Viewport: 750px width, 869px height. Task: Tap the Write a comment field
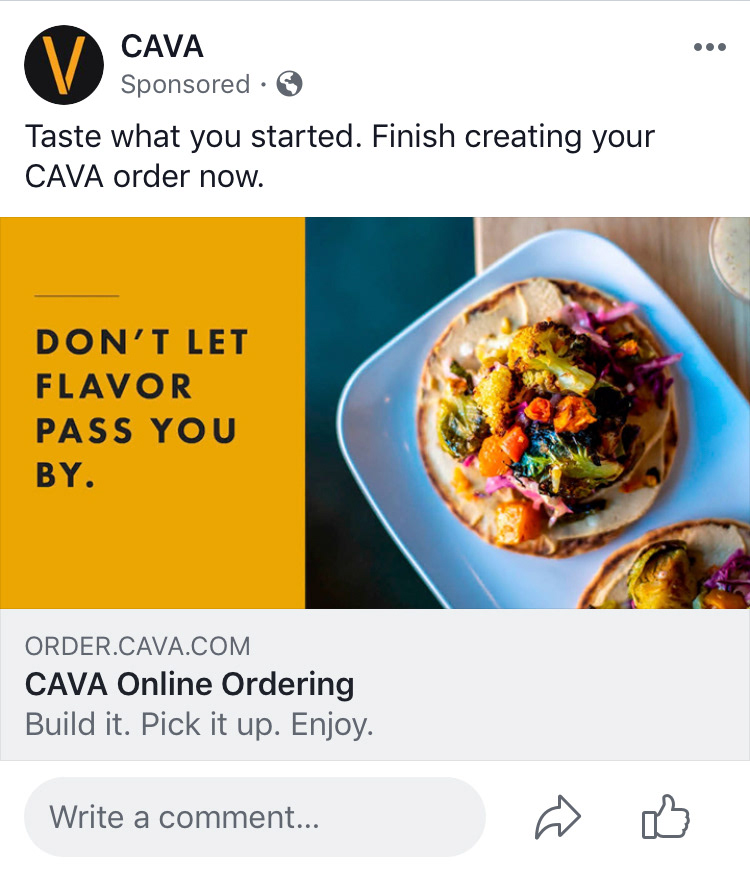point(254,817)
